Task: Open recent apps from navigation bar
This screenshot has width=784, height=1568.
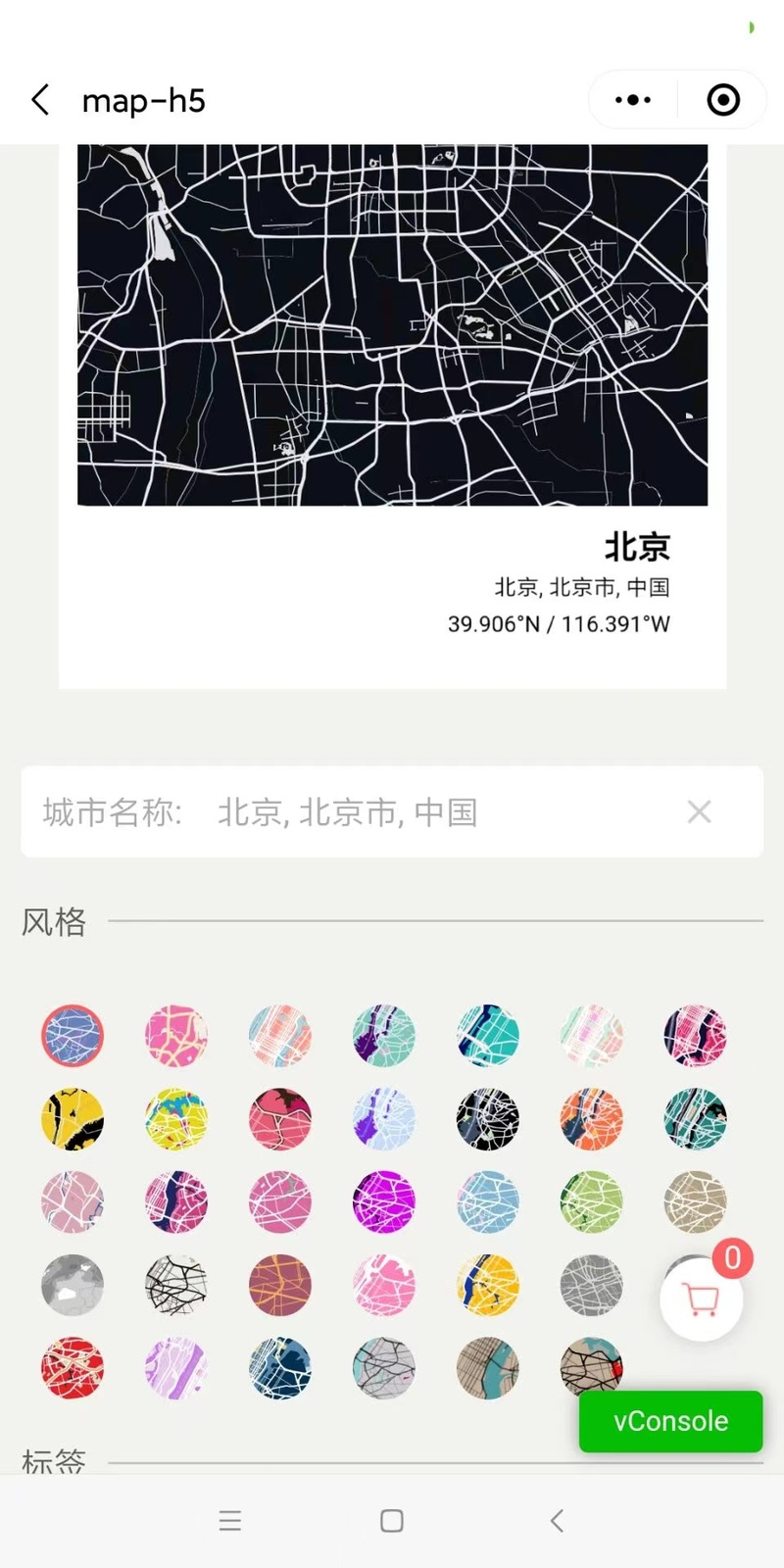Action: (230, 1521)
